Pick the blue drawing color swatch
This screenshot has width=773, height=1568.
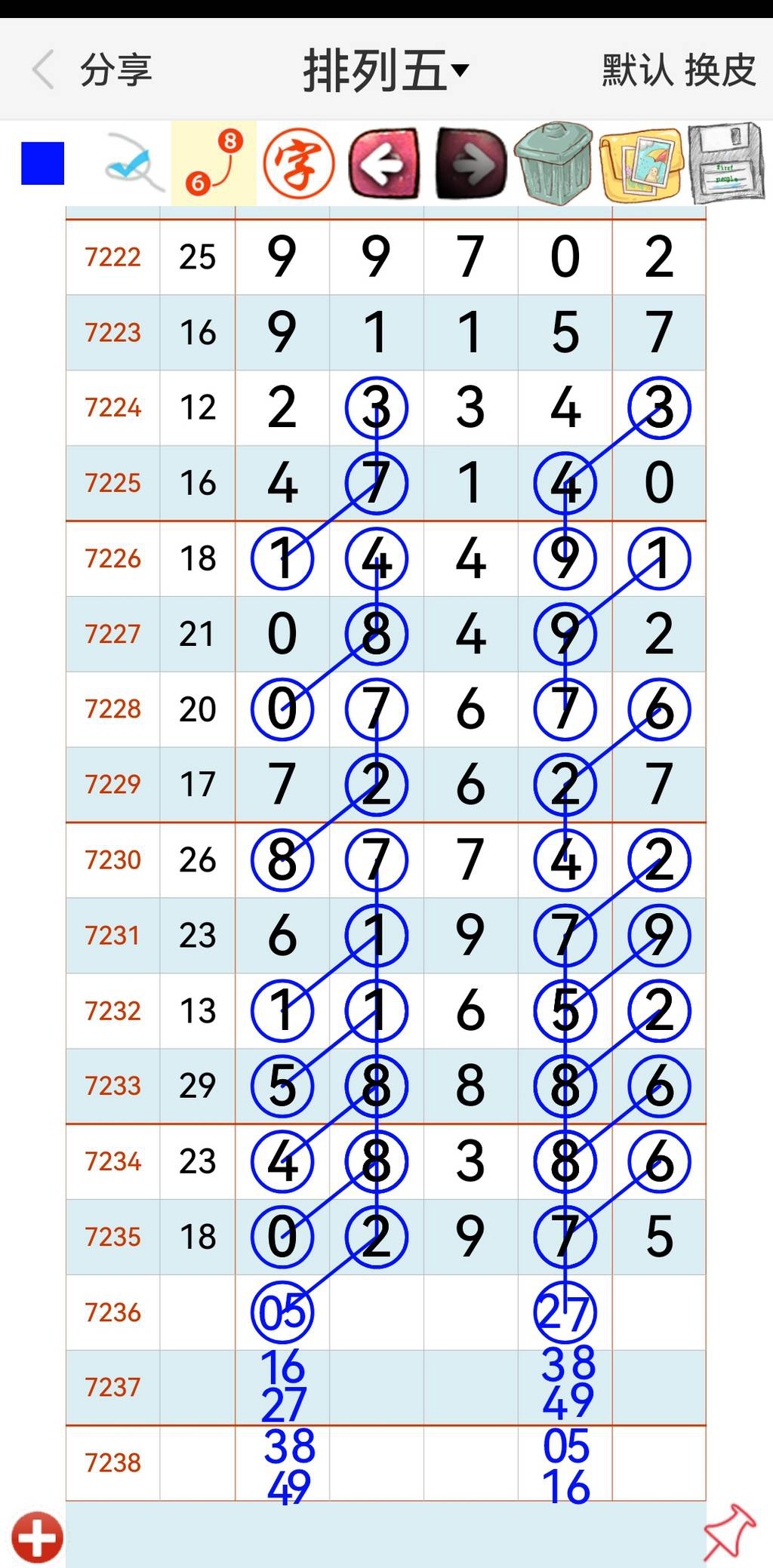[42, 163]
